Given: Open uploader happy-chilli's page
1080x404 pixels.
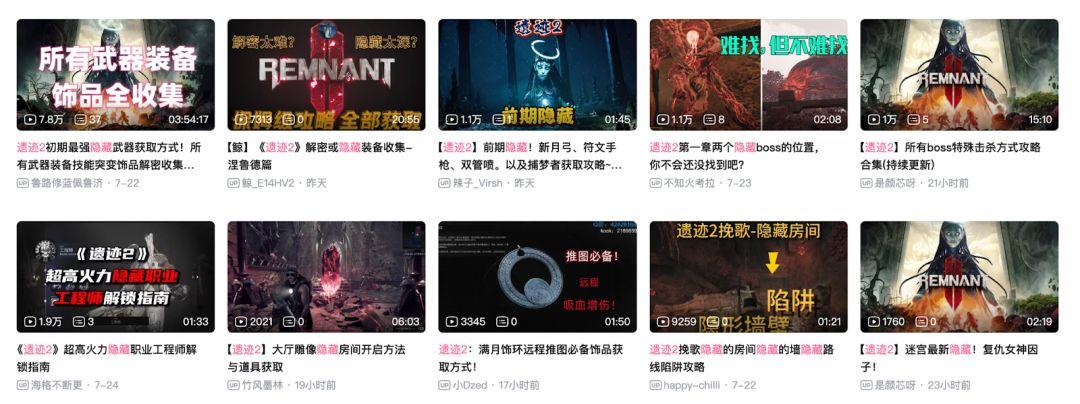Looking at the screenshot, I should [695, 385].
